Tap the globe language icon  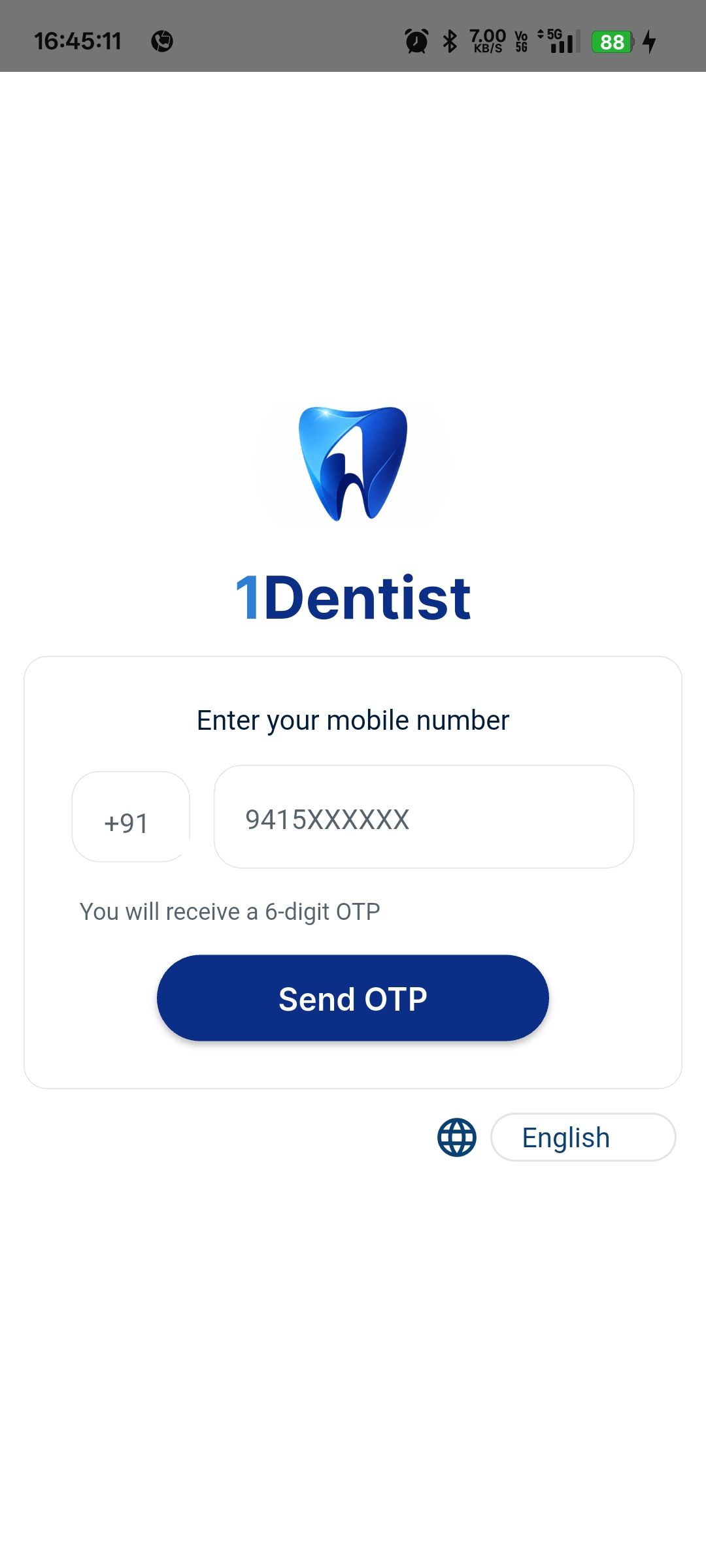pos(456,1137)
